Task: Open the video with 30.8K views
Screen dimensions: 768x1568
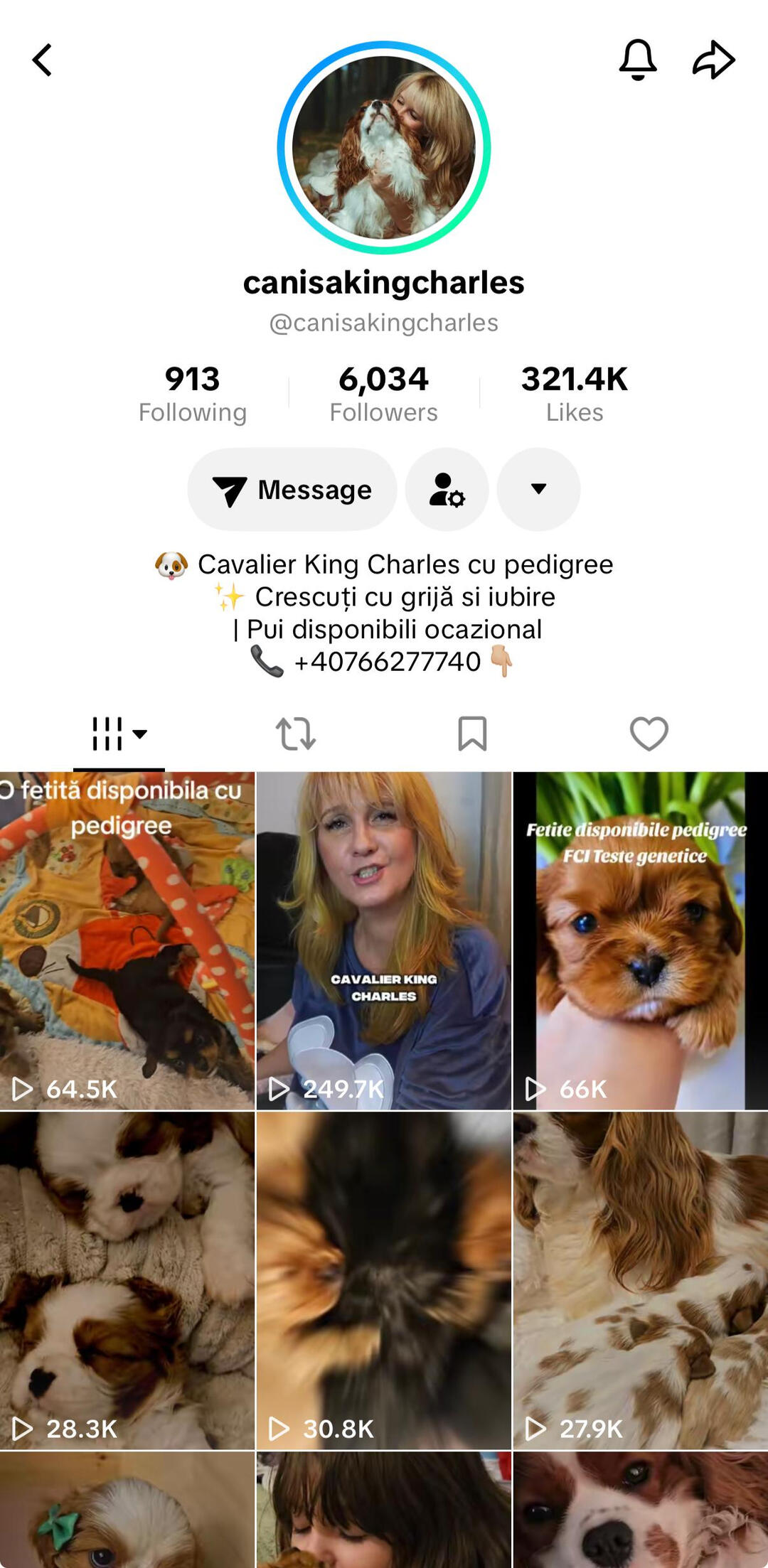Action: tap(383, 1279)
